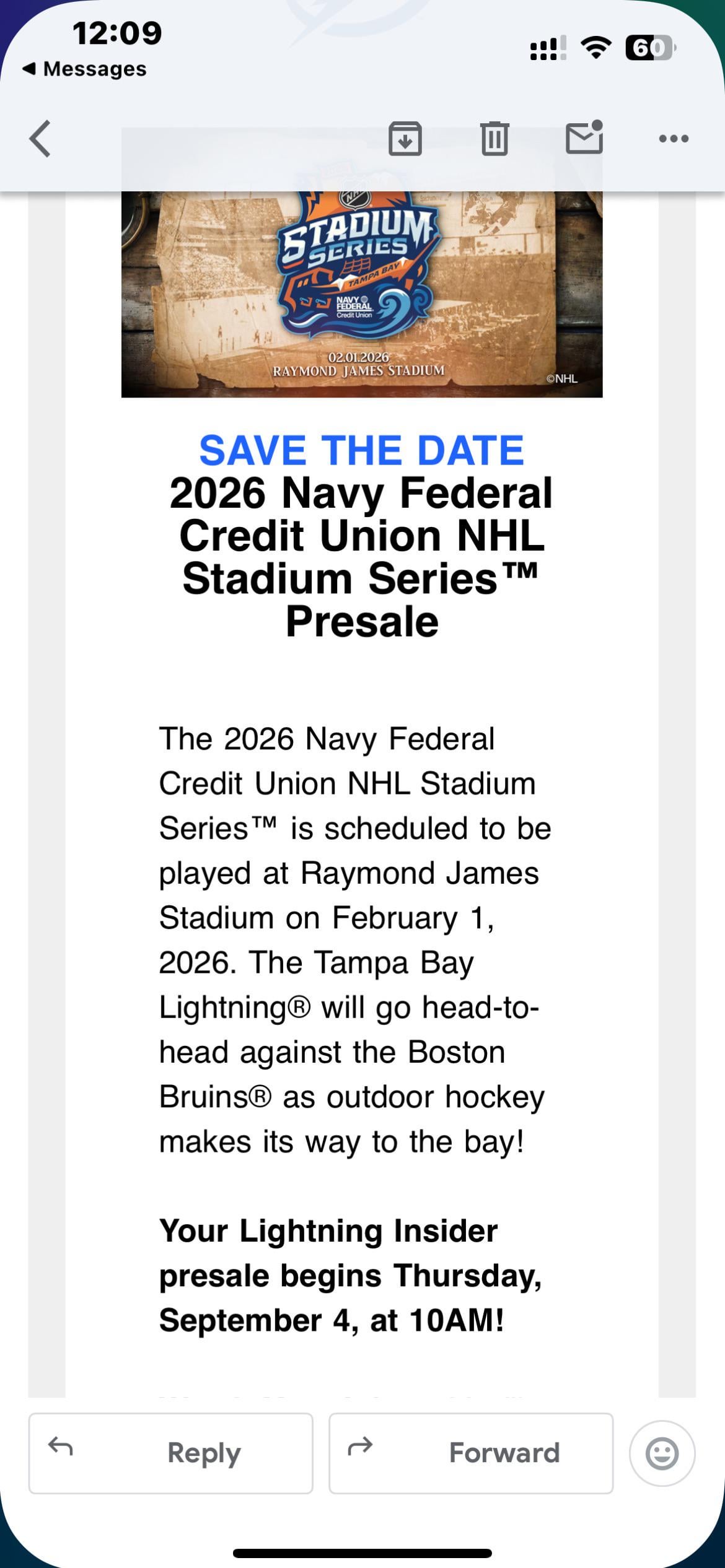Mark the email as unread
The image size is (725, 1568).
(584, 137)
